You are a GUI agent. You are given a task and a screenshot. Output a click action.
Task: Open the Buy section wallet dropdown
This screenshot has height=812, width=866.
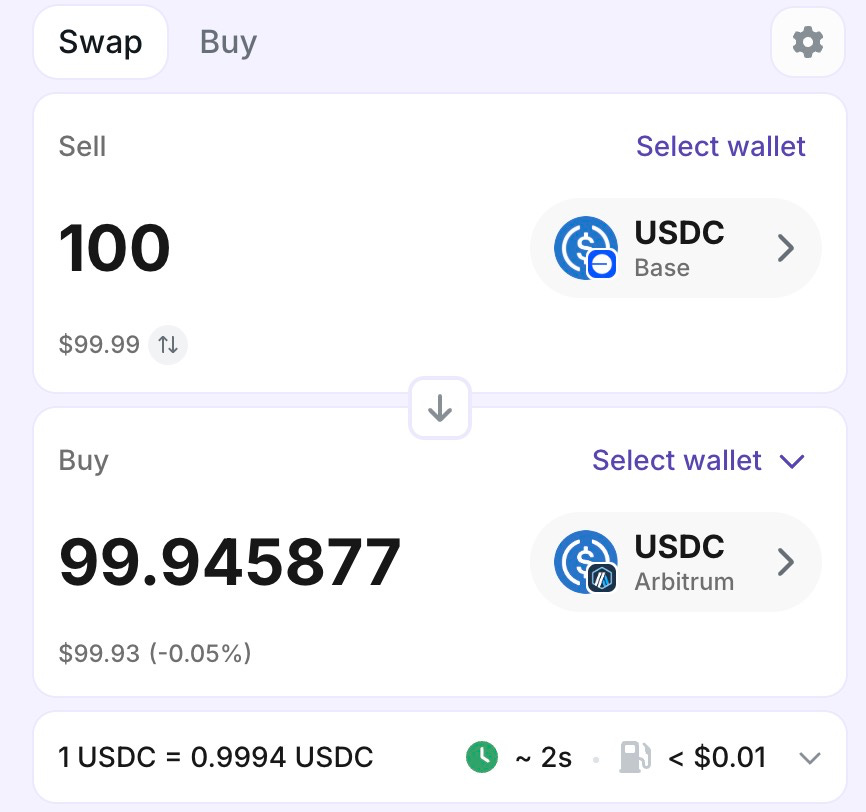(x=698, y=460)
